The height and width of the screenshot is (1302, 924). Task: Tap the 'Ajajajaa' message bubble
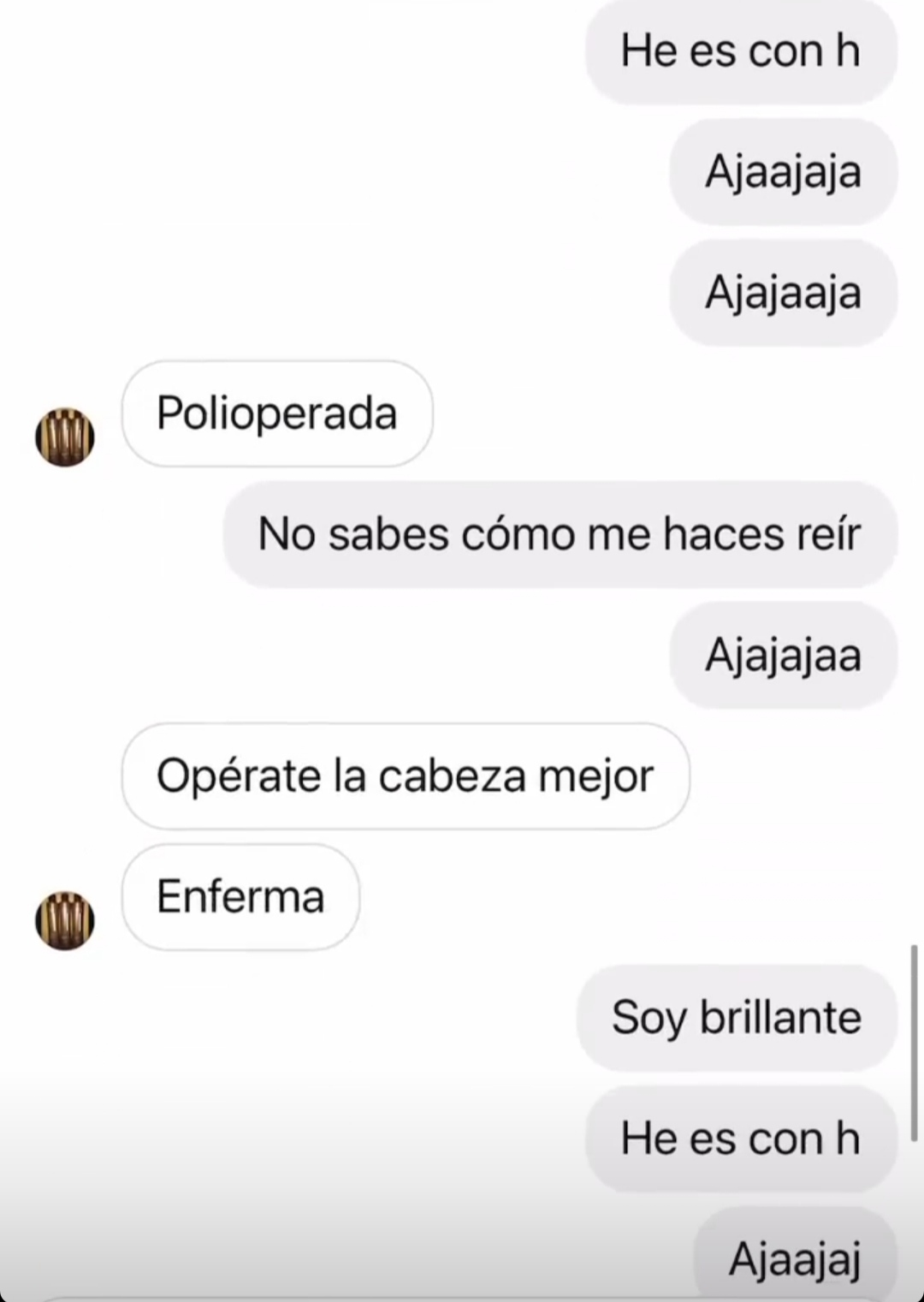pos(783,654)
